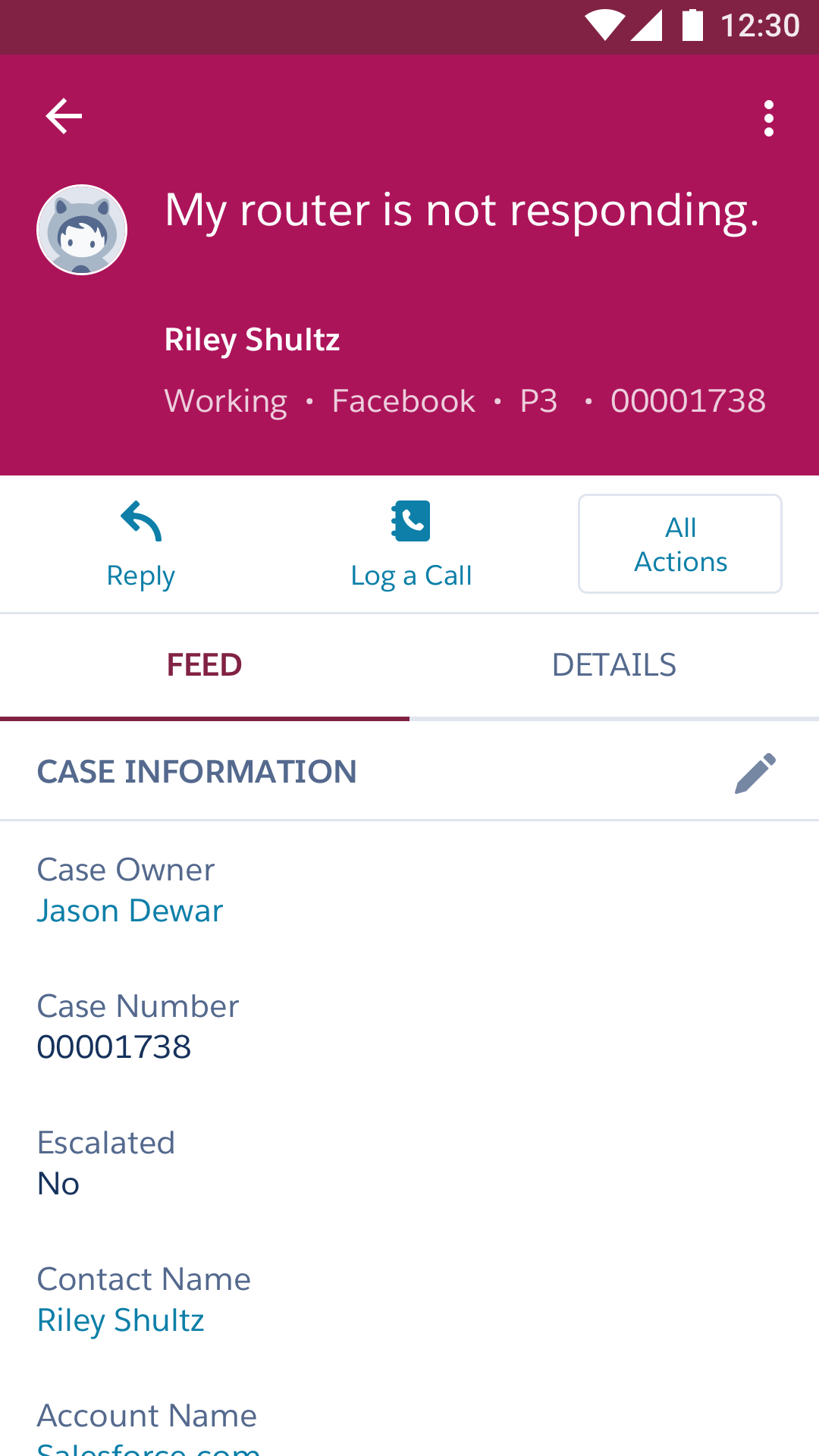The width and height of the screenshot is (819, 1456).
Task: Open contact Riley Shultz link
Action: [121, 1320]
